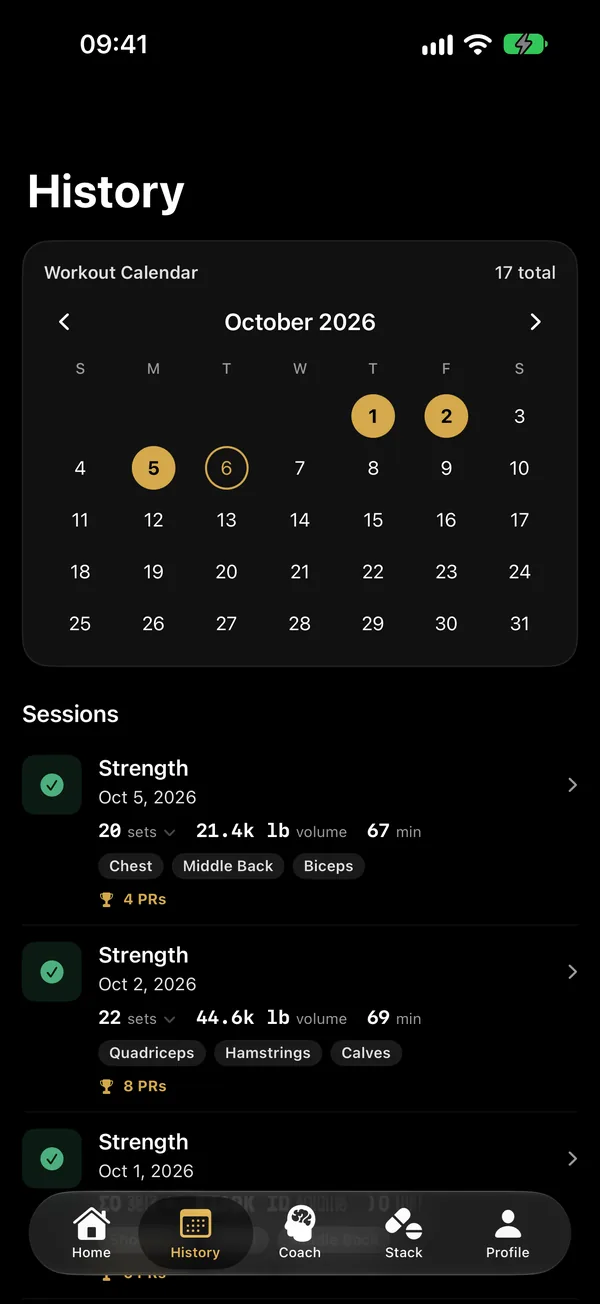600x1304 pixels.
Task: Go to the next month in calendar
Action: click(x=535, y=322)
